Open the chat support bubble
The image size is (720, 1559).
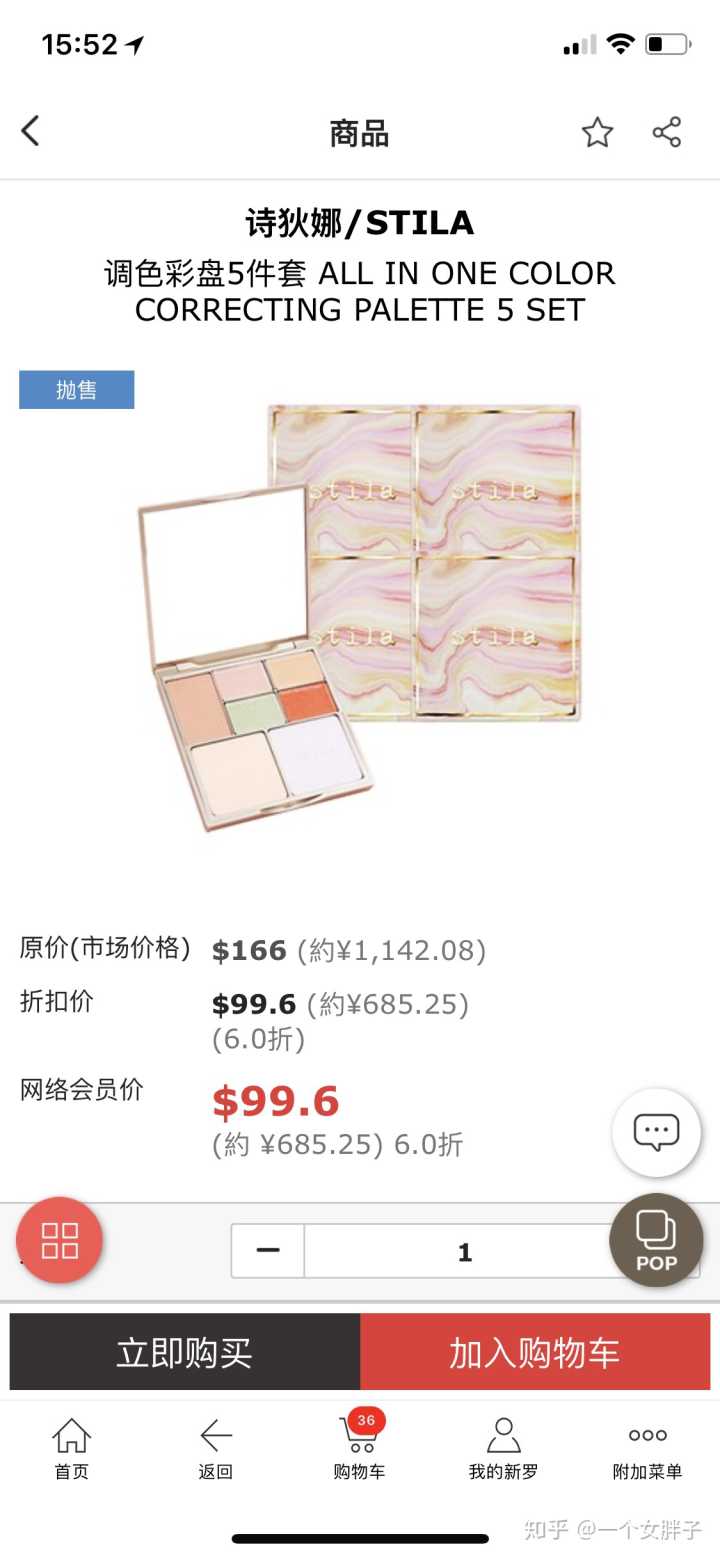pos(656,1132)
